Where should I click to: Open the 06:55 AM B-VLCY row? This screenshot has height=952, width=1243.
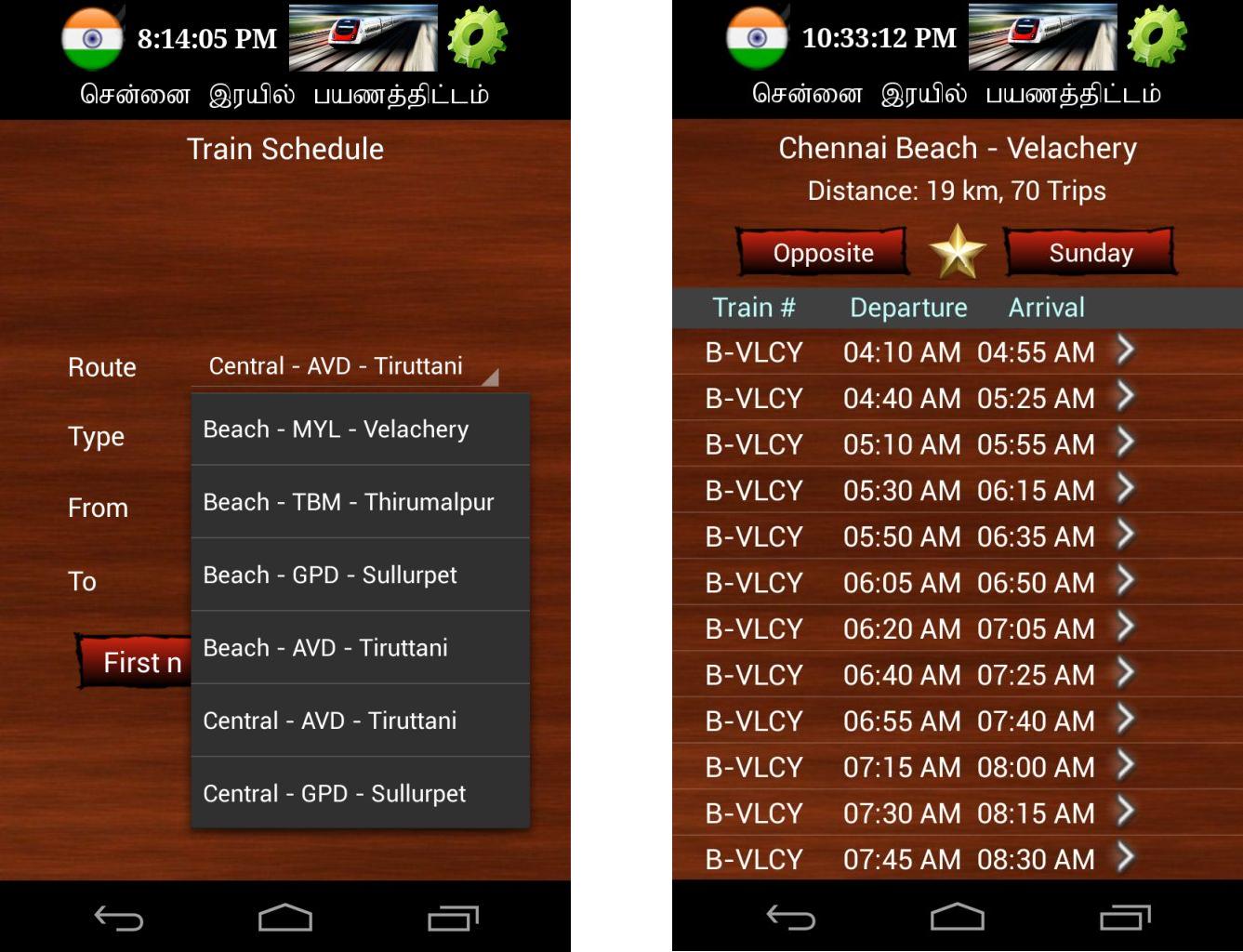pyautogui.click(x=958, y=721)
